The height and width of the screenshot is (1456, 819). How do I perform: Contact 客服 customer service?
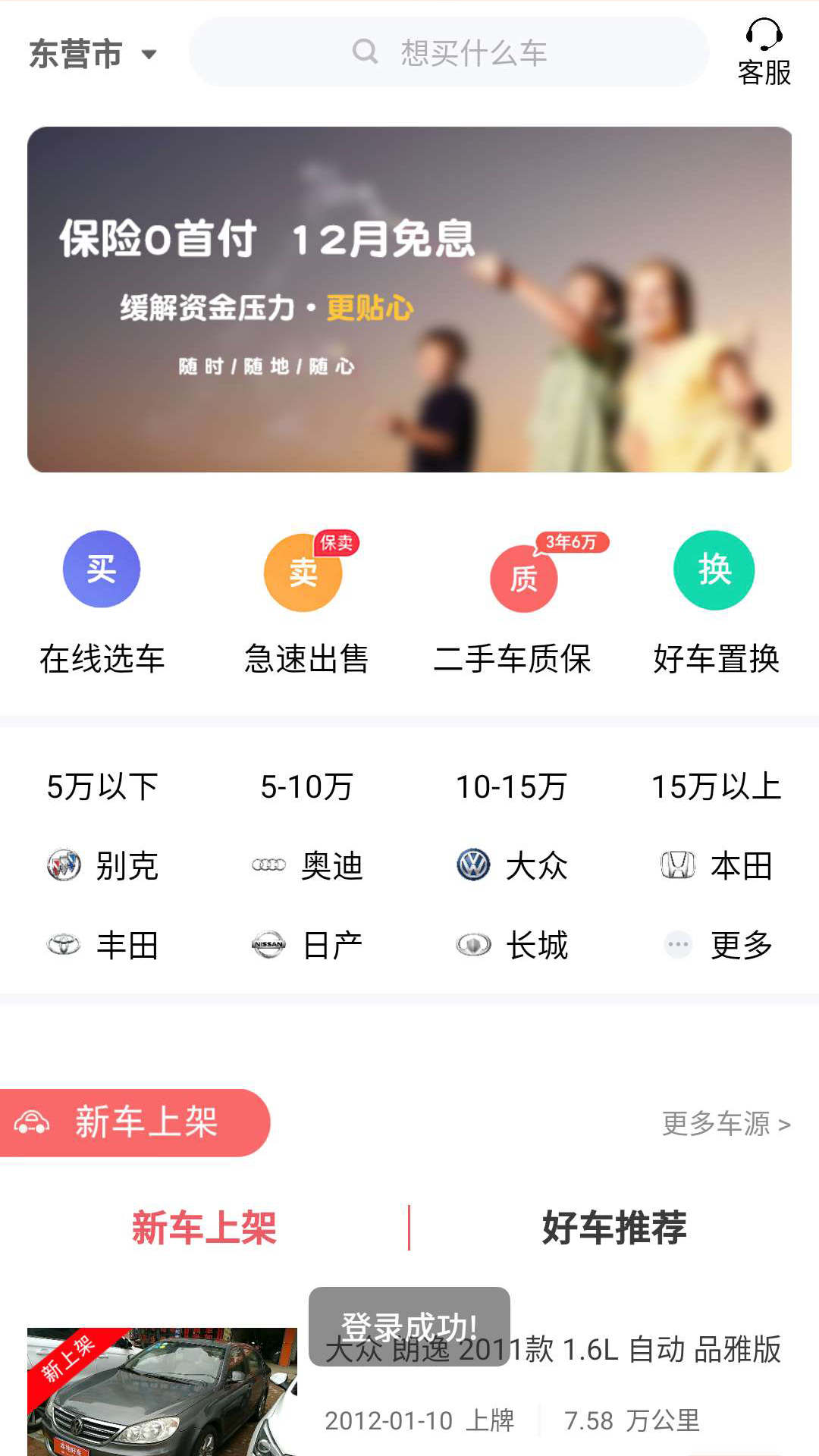pyautogui.click(x=764, y=52)
